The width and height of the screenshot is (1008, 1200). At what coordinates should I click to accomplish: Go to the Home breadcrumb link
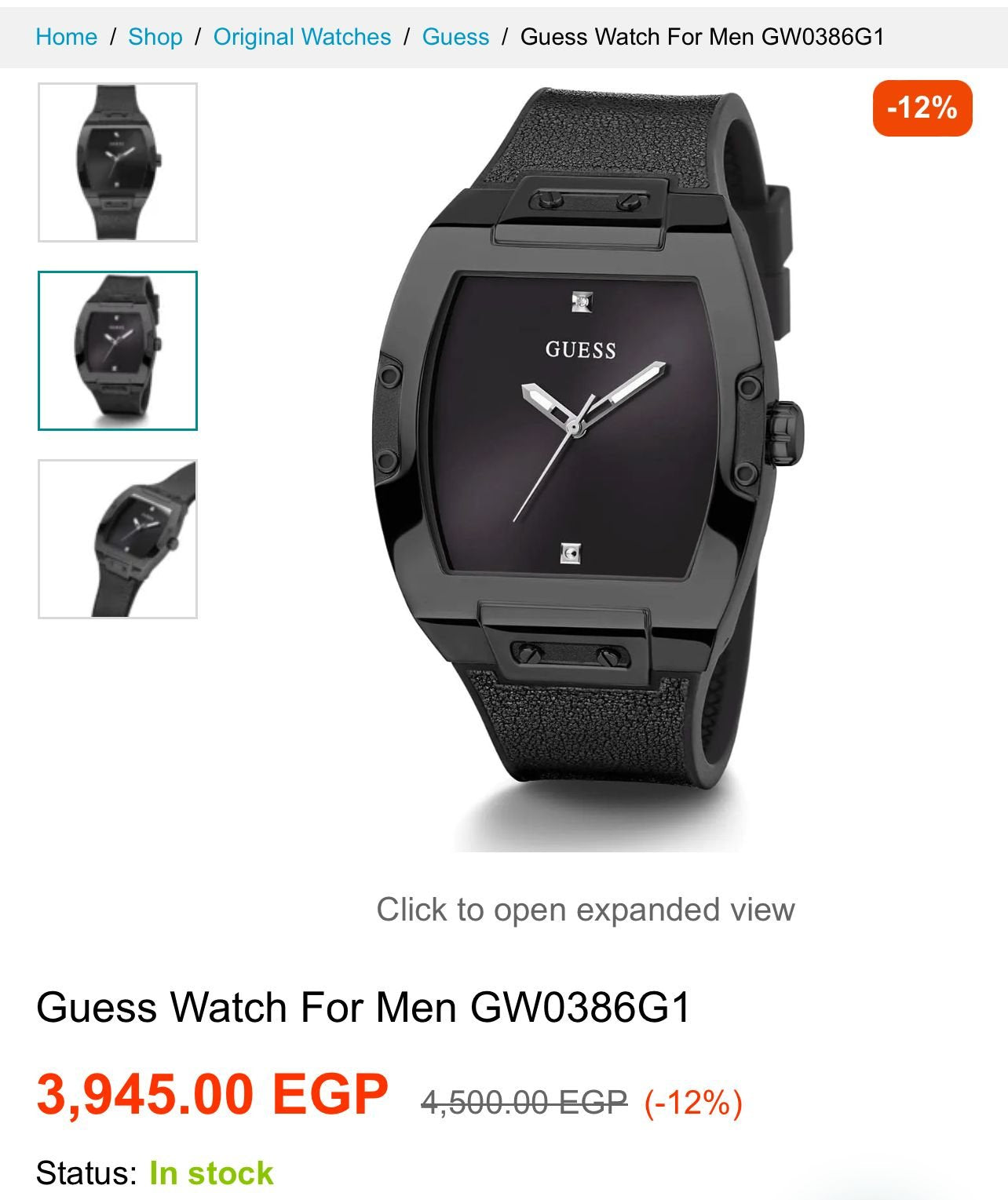pyautogui.click(x=67, y=37)
